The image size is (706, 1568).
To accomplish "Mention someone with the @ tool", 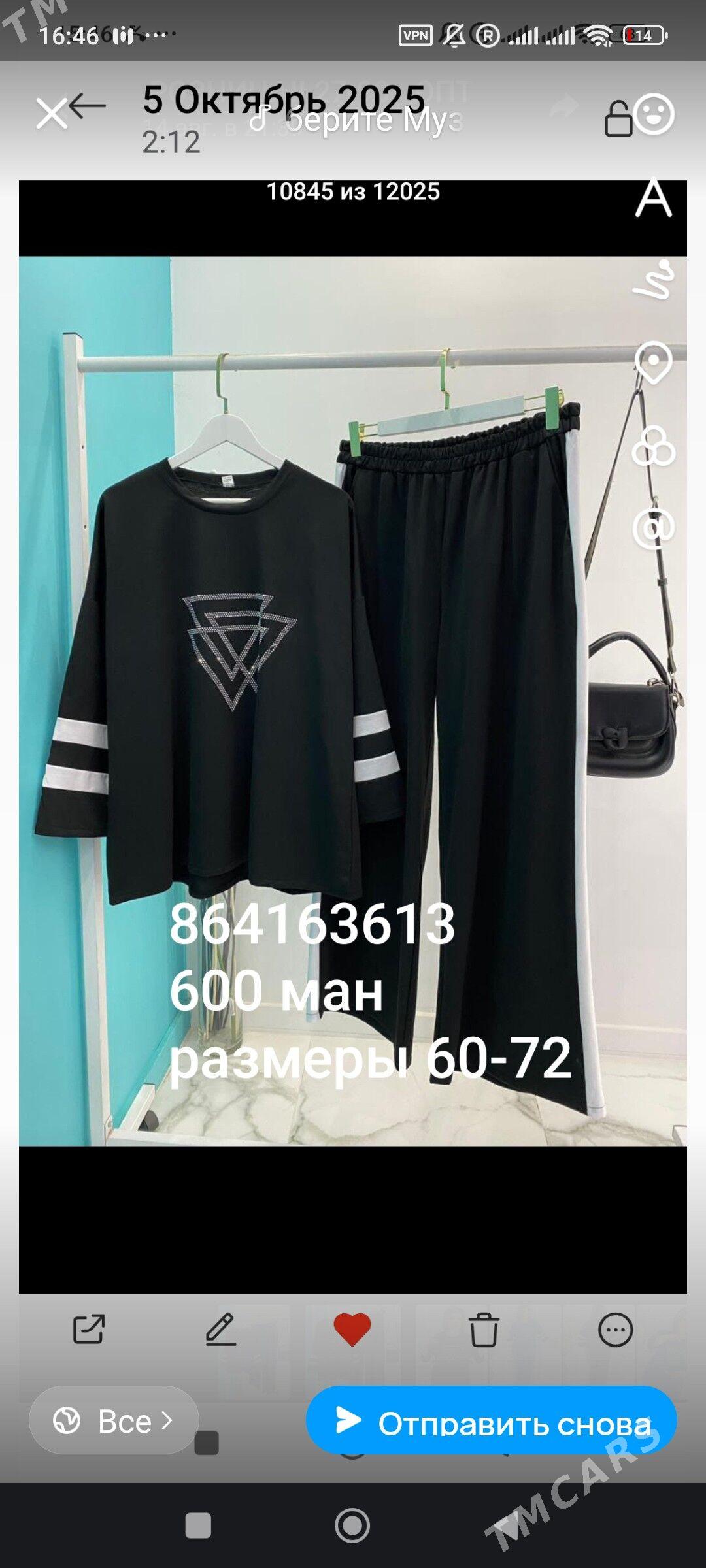I will pyautogui.click(x=653, y=528).
